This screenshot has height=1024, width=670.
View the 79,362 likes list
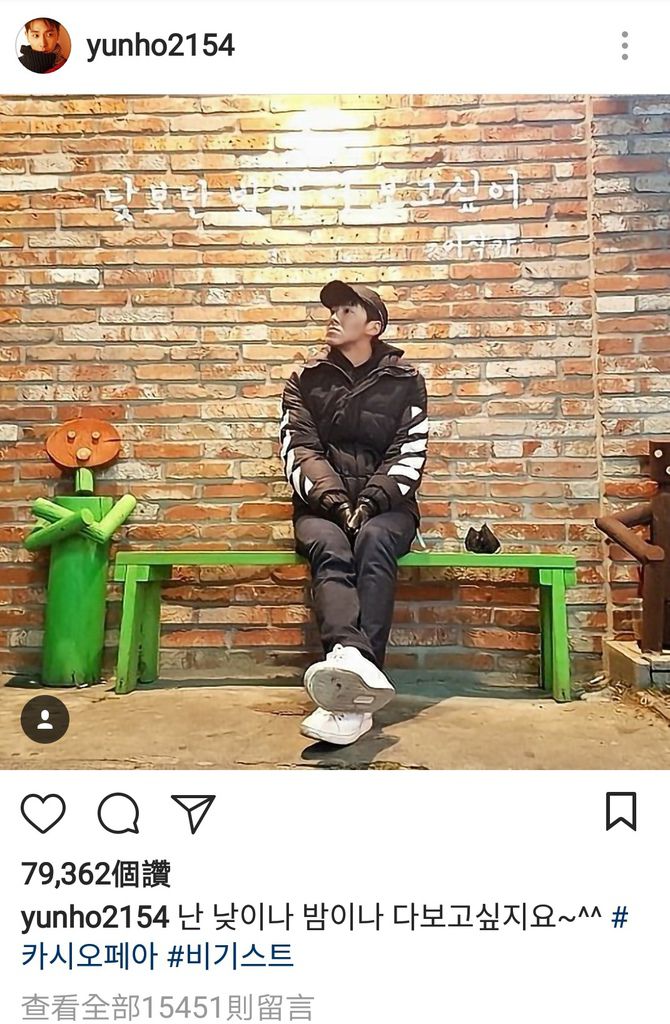[97, 873]
